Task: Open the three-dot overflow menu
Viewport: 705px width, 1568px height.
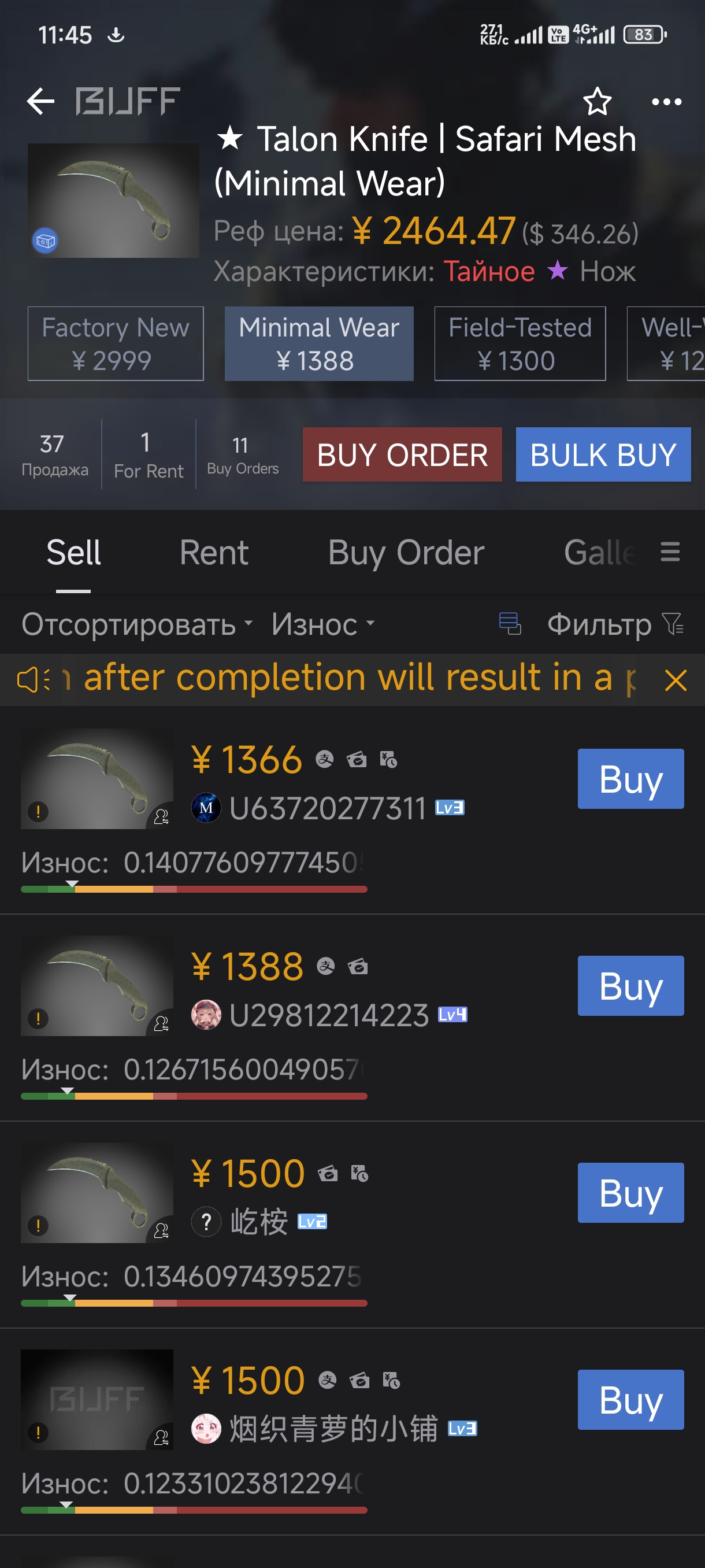Action: coord(666,102)
